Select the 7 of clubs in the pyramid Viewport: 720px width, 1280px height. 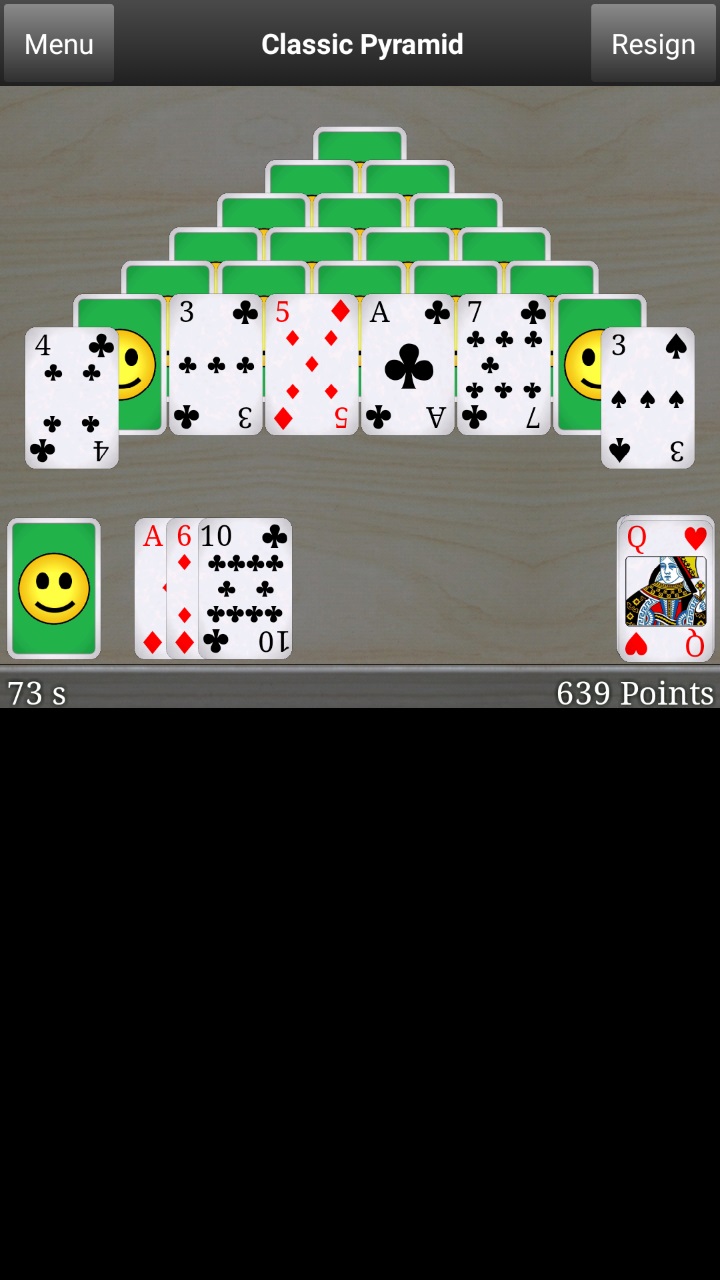504,365
